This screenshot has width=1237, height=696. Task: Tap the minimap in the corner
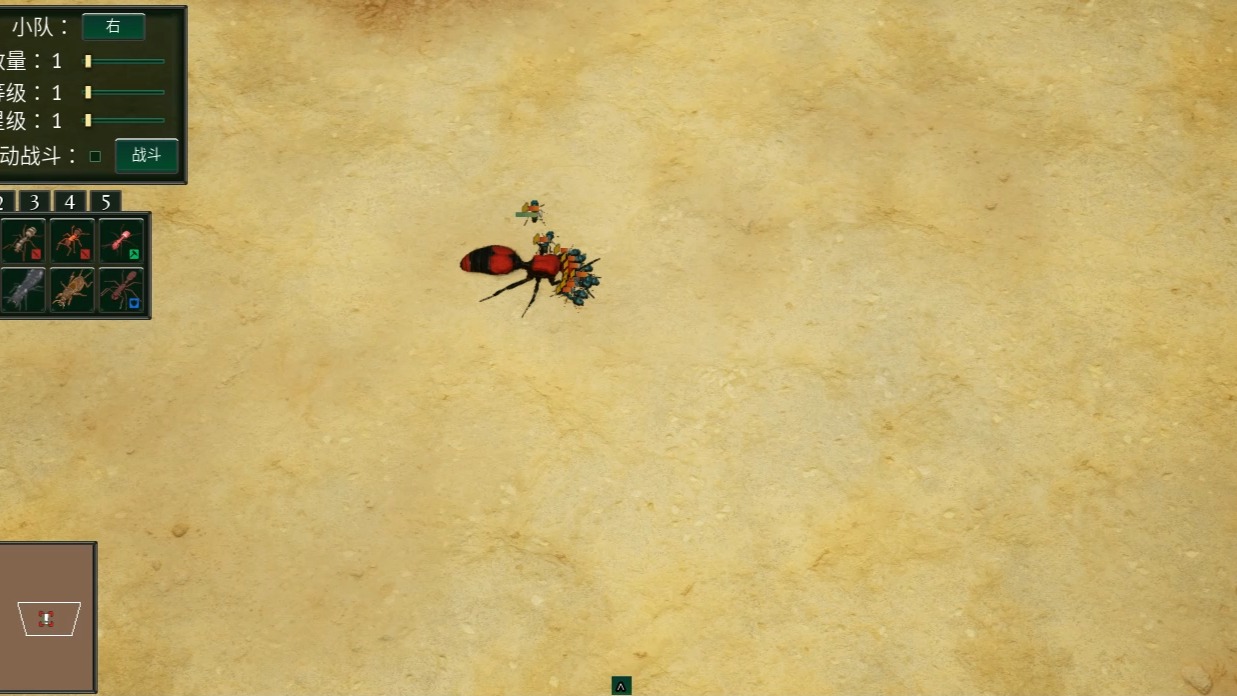(47, 617)
